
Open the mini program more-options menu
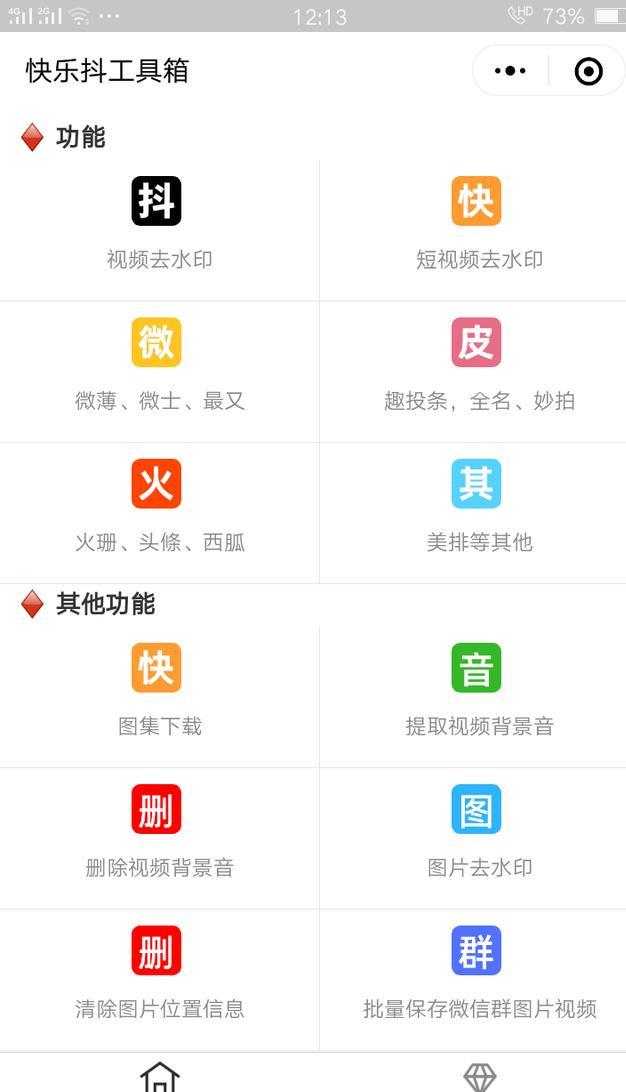(510, 71)
